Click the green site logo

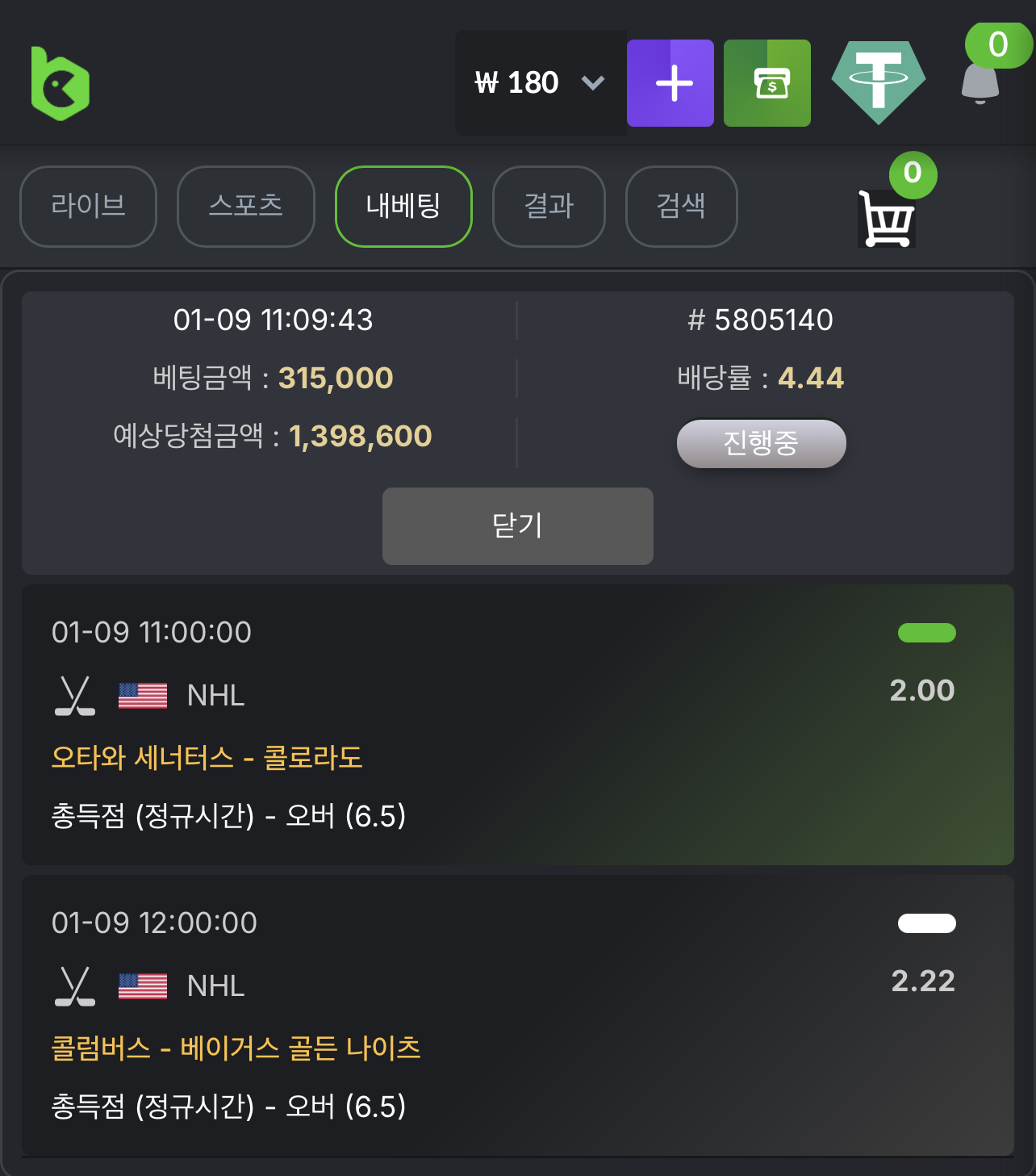tap(60, 82)
